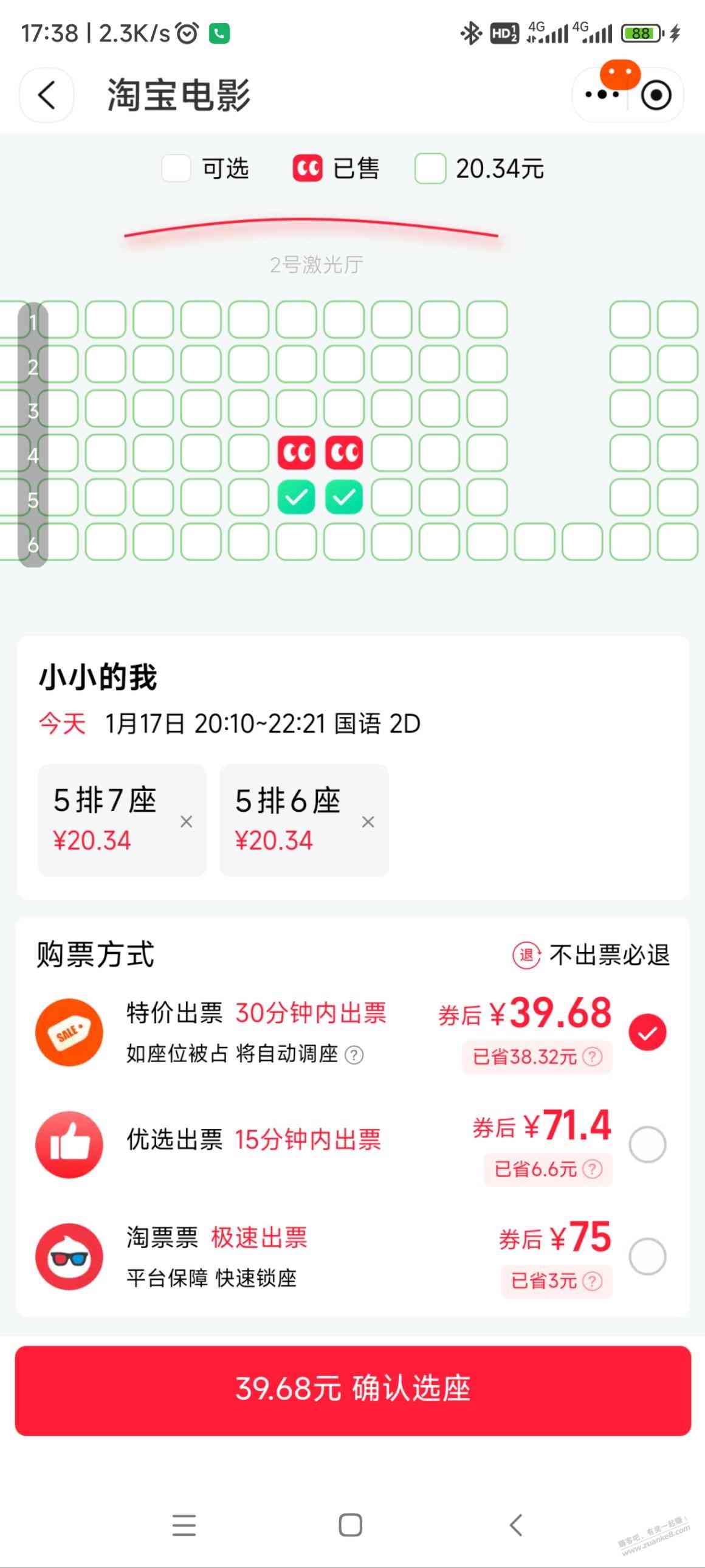Screen dimensions: 705x1568
Task: View help for 已省38.32元 savings
Action: (593, 1056)
